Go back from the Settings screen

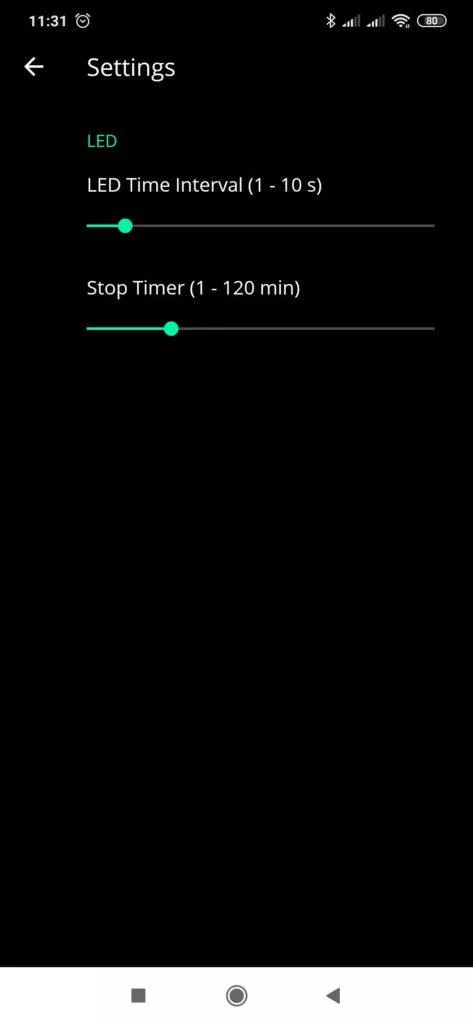click(33, 67)
